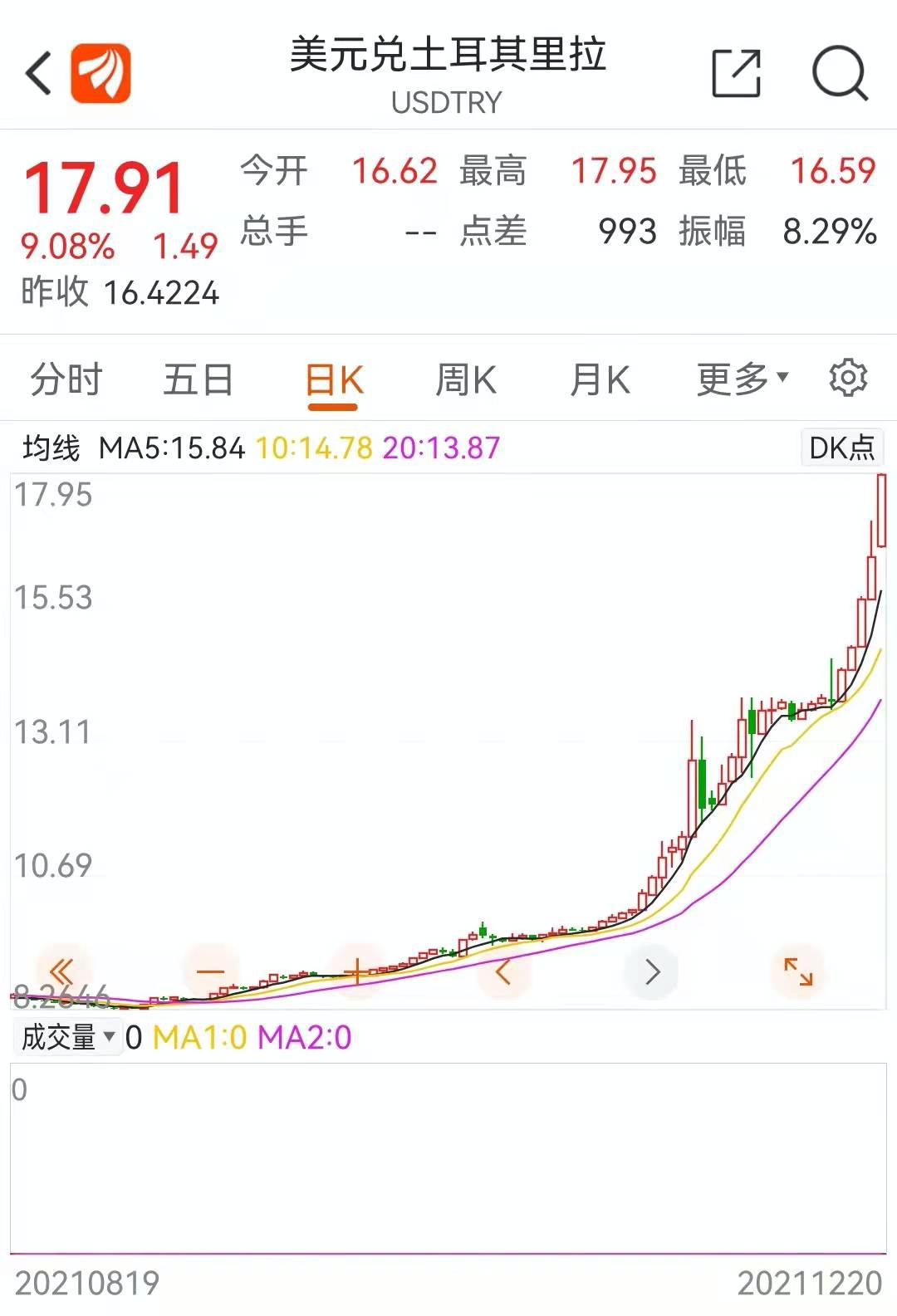Zoom in the chart using the plus icon
This screenshot has height=1316, width=897.
coord(355,971)
